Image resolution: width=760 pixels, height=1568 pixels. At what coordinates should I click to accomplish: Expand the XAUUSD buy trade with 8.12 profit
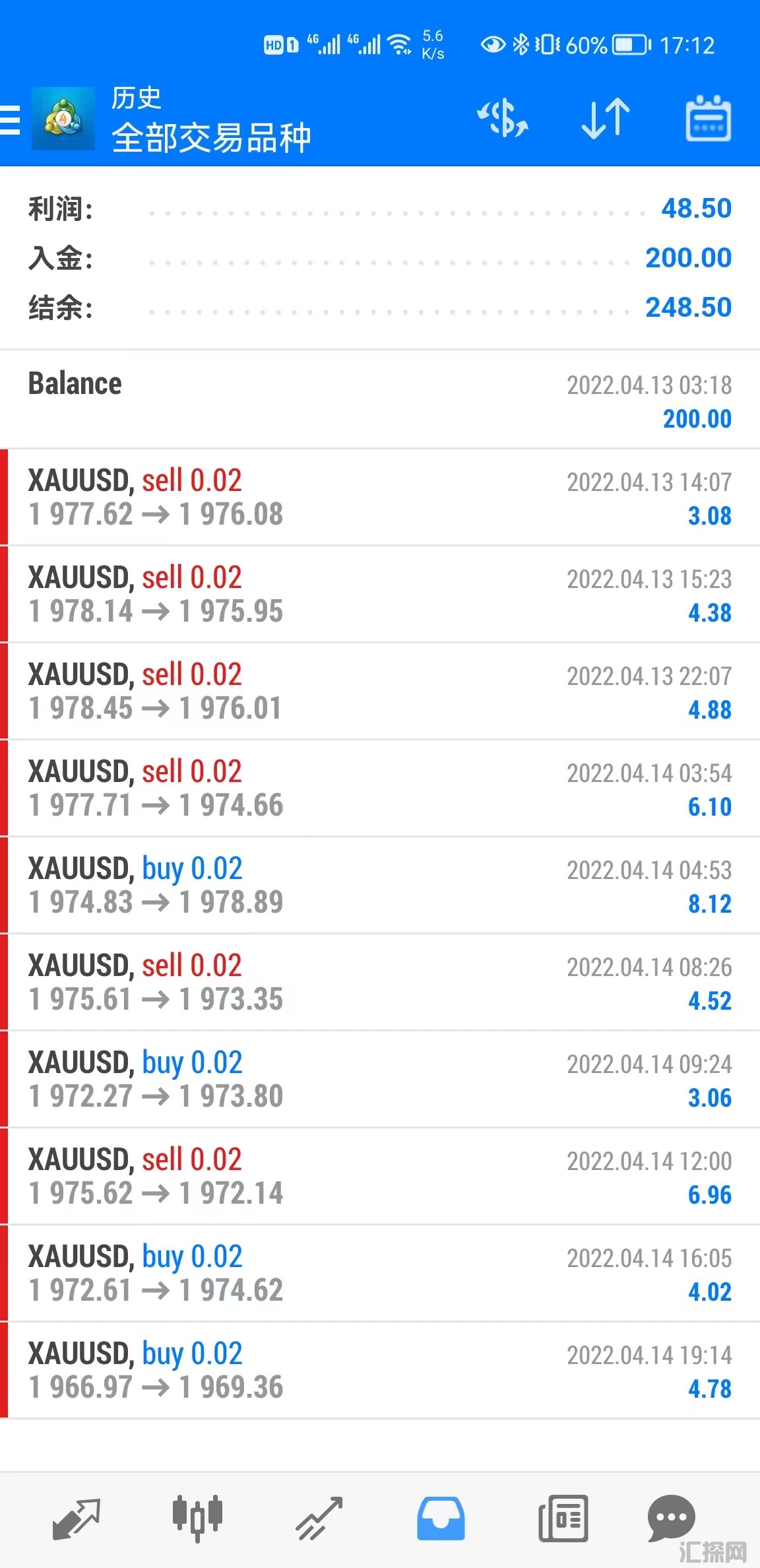(x=380, y=886)
